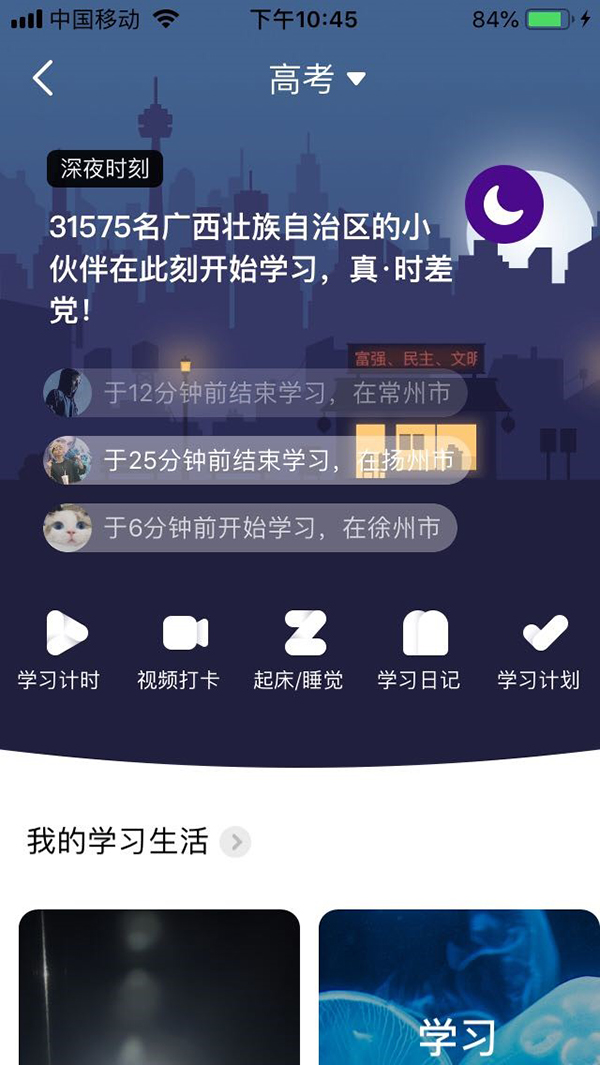Expand 我的学习生活 with the chevron

click(236, 842)
